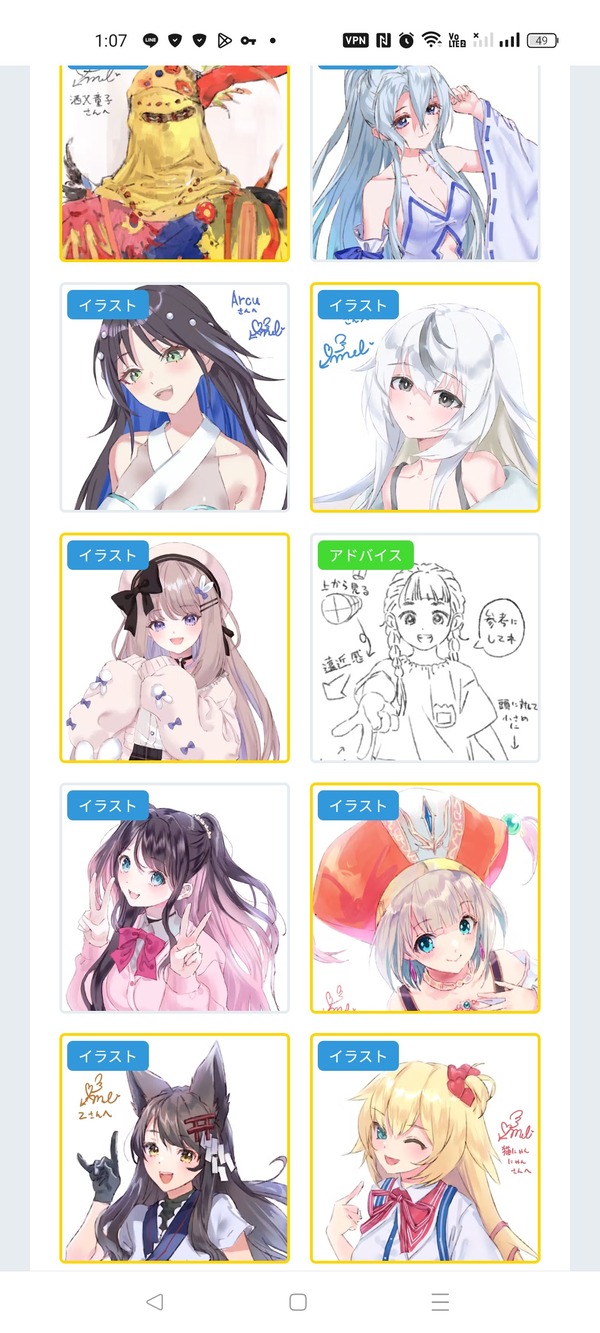This screenshot has height=1333, width=600.
Task: Go to the home screen via system button
Action: (x=297, y=1302)
